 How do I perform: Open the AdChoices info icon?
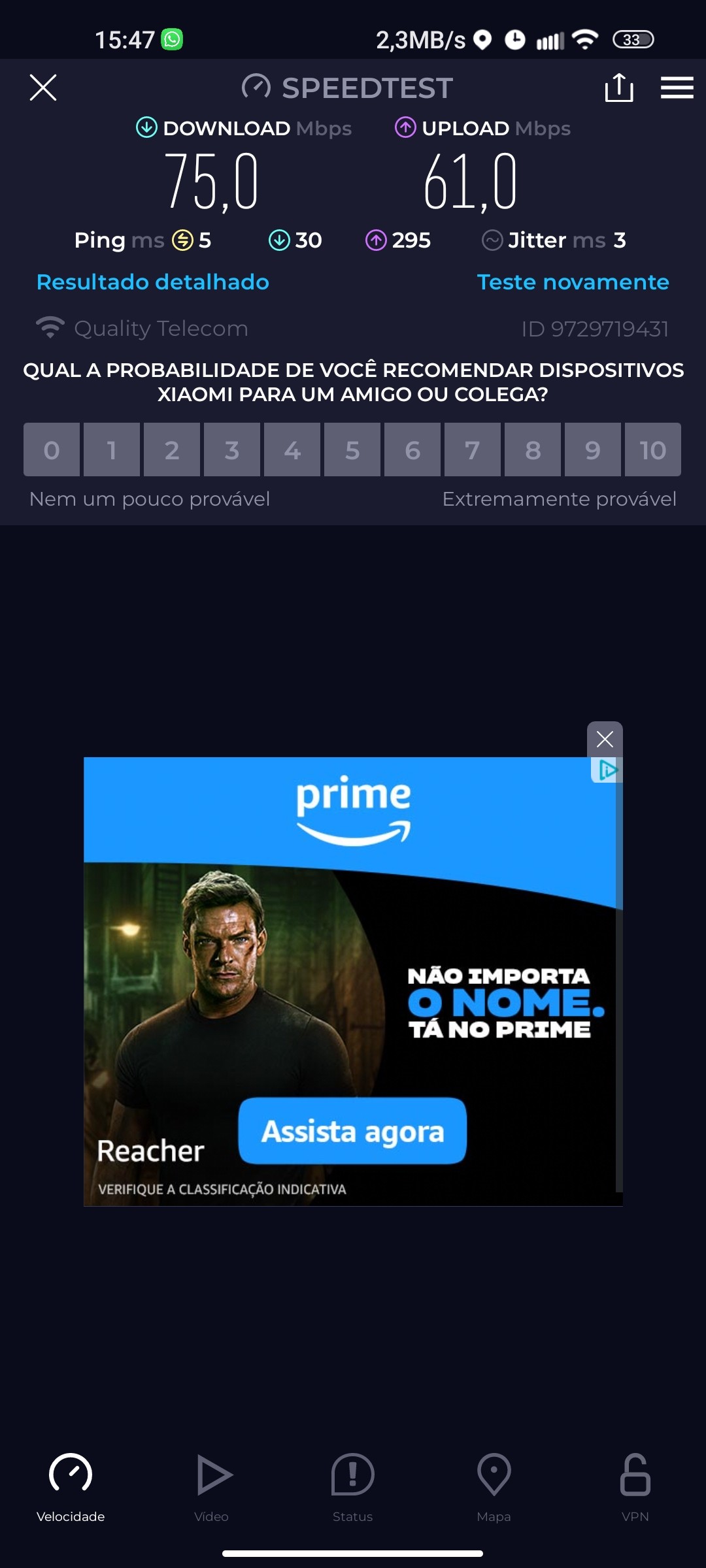608,770
